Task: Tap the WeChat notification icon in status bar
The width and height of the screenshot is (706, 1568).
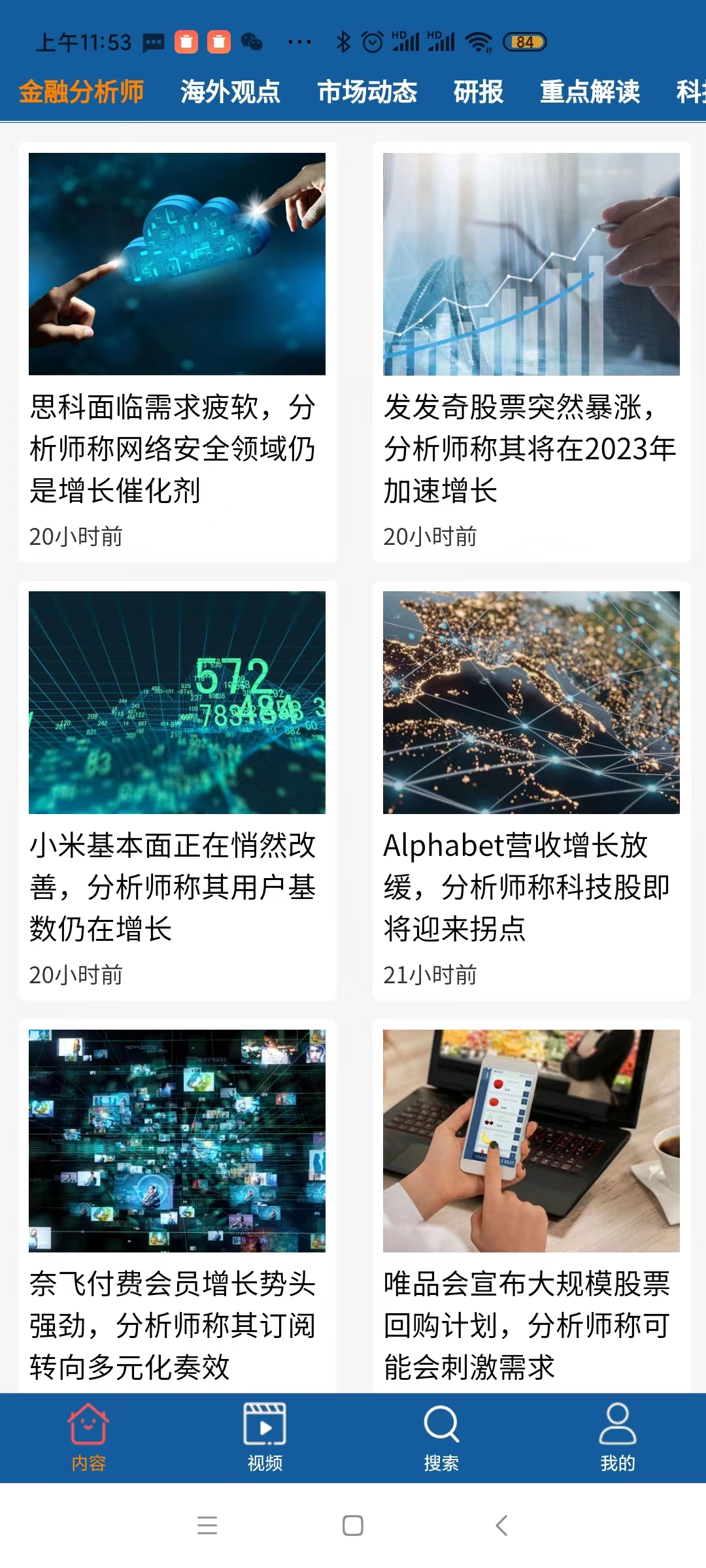Action: tap(250, 42)
